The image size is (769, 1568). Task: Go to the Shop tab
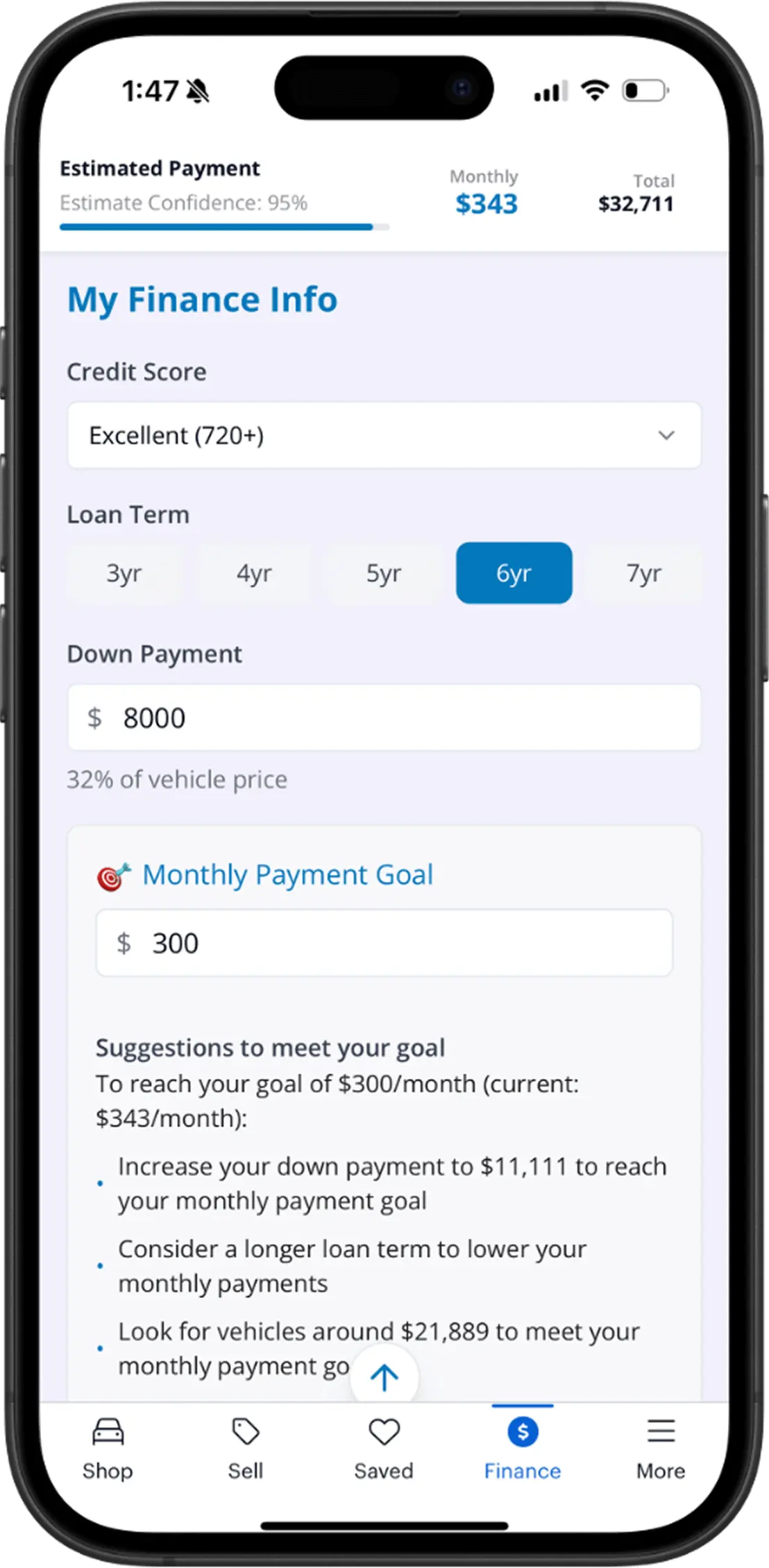[108, 1449]
